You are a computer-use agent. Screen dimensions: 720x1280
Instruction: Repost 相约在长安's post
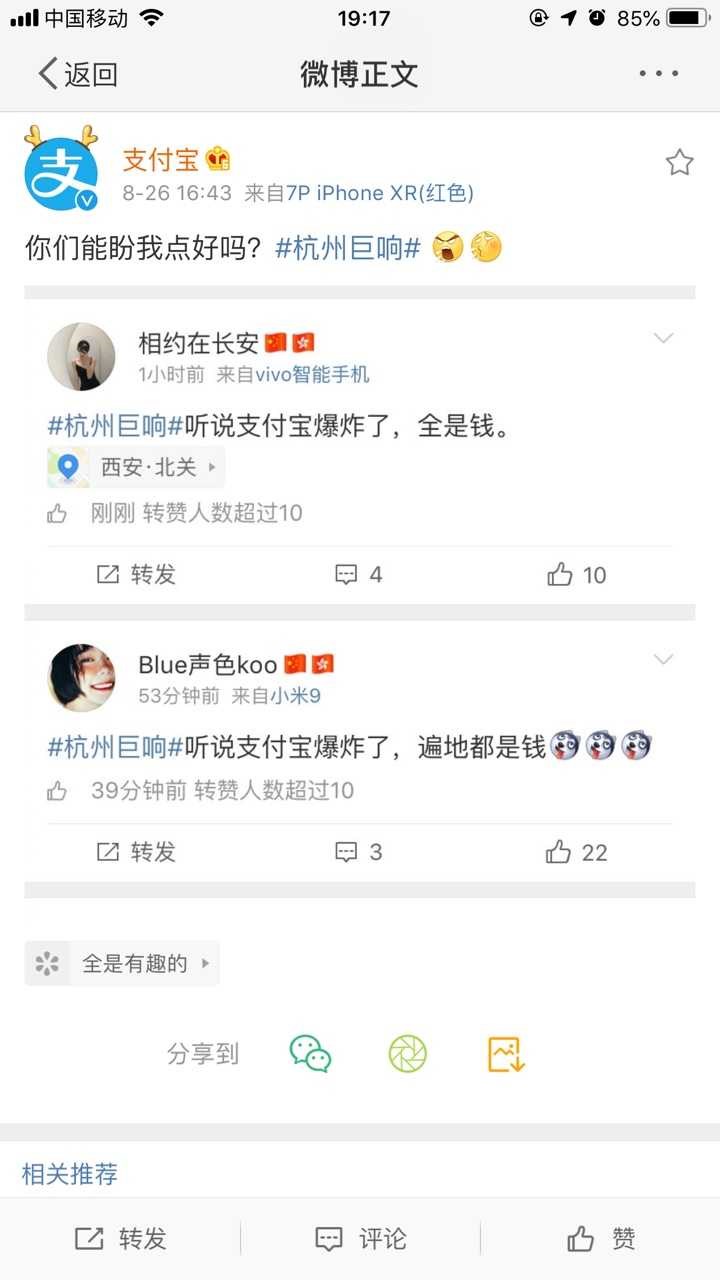point(136,574)
